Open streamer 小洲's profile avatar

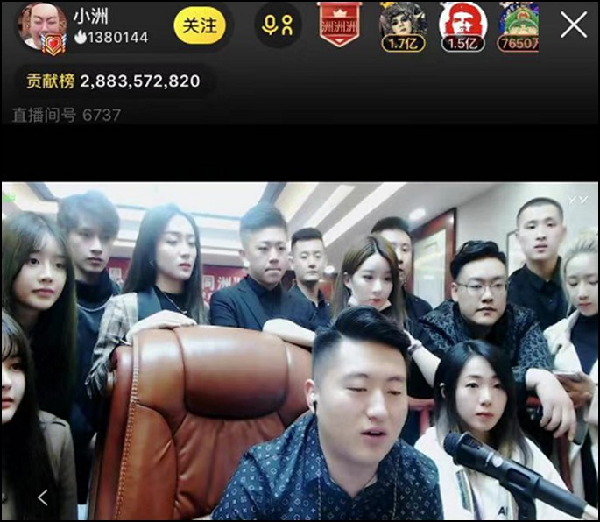tap(41, 26)
